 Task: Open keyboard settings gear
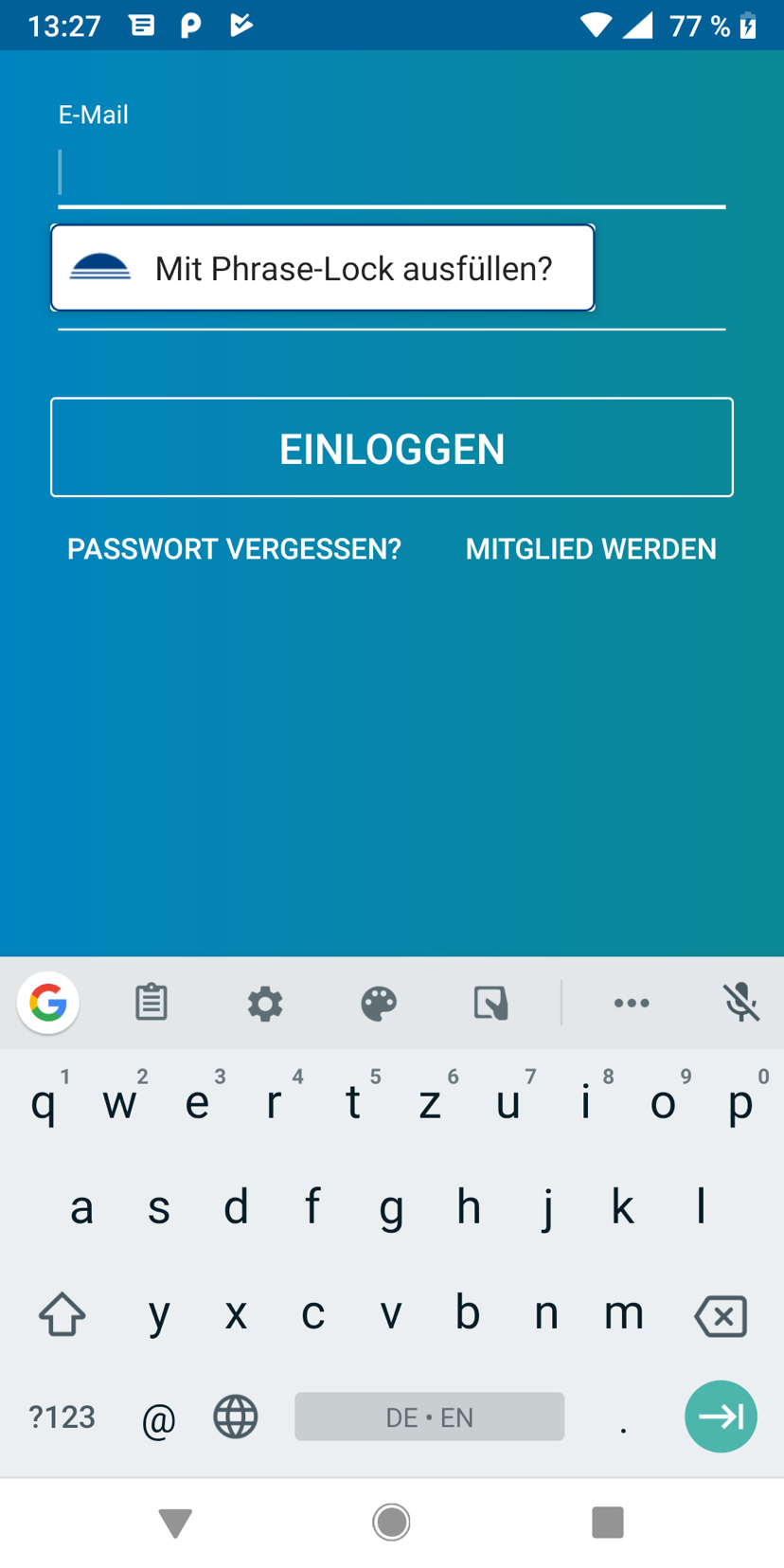point(265,1003)
